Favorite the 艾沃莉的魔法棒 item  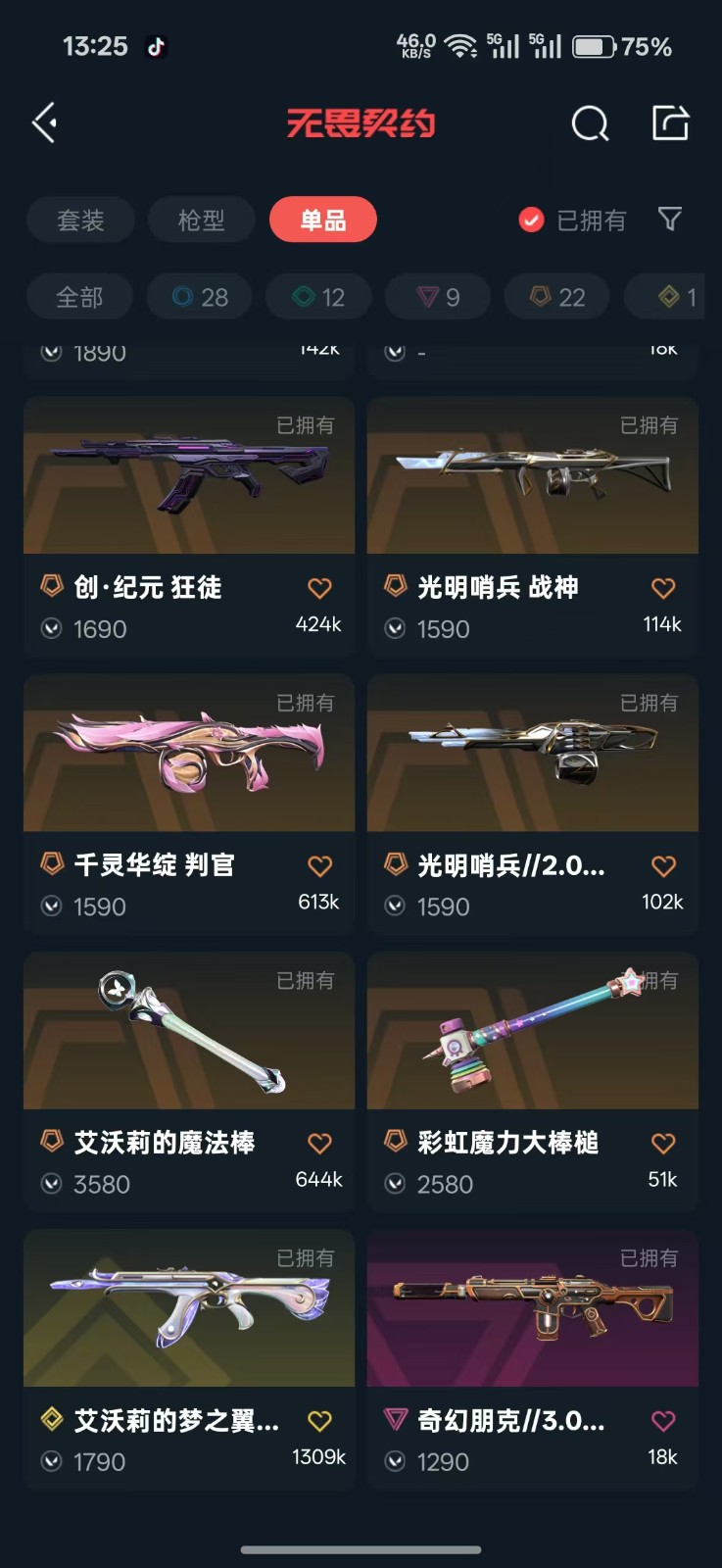319,1143
